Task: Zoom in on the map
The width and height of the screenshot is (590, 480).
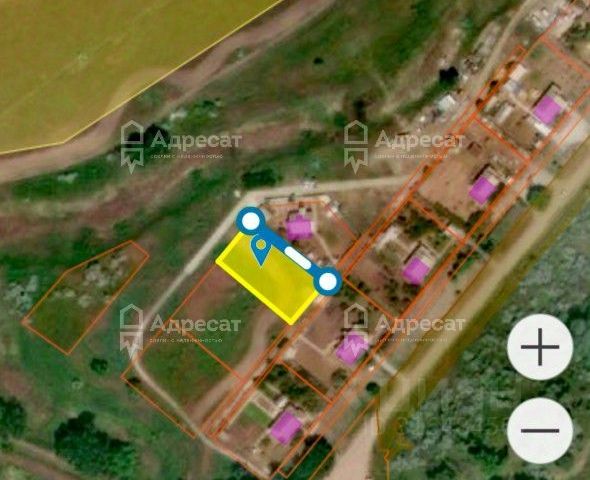Action: tap(540, 347)
